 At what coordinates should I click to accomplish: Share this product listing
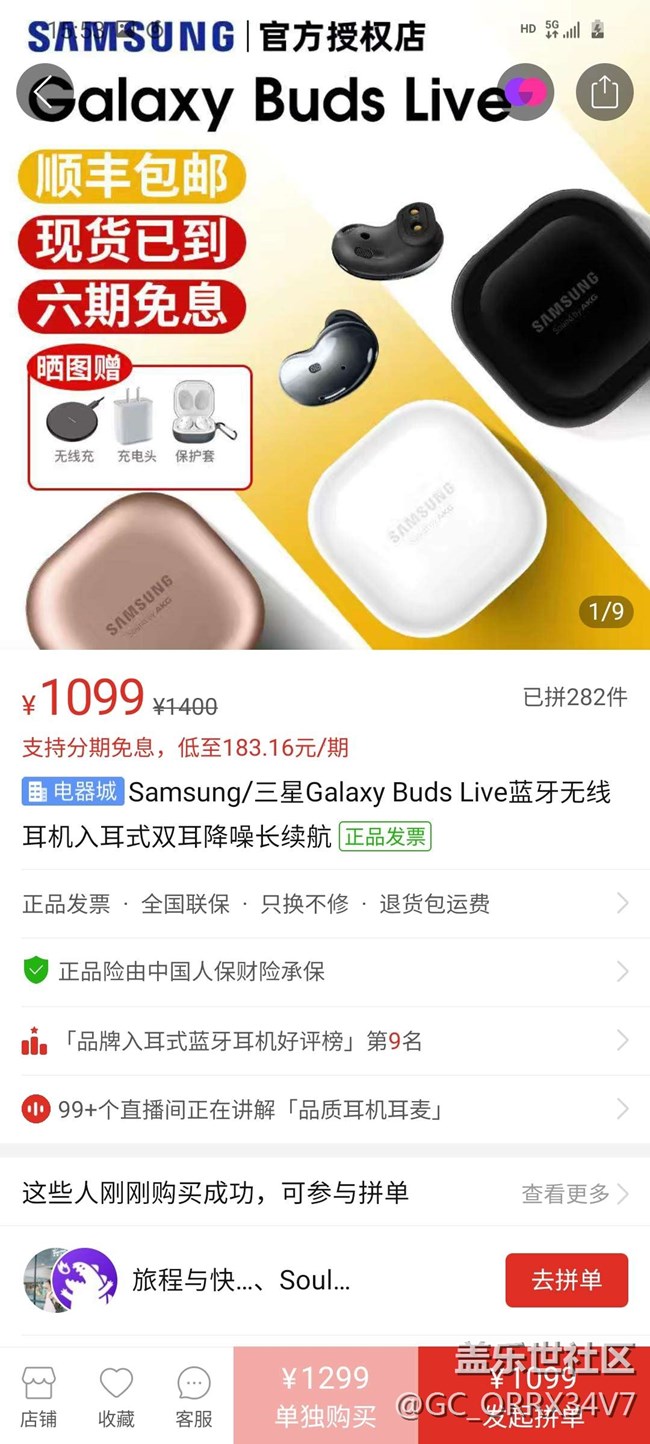point(604,93)
